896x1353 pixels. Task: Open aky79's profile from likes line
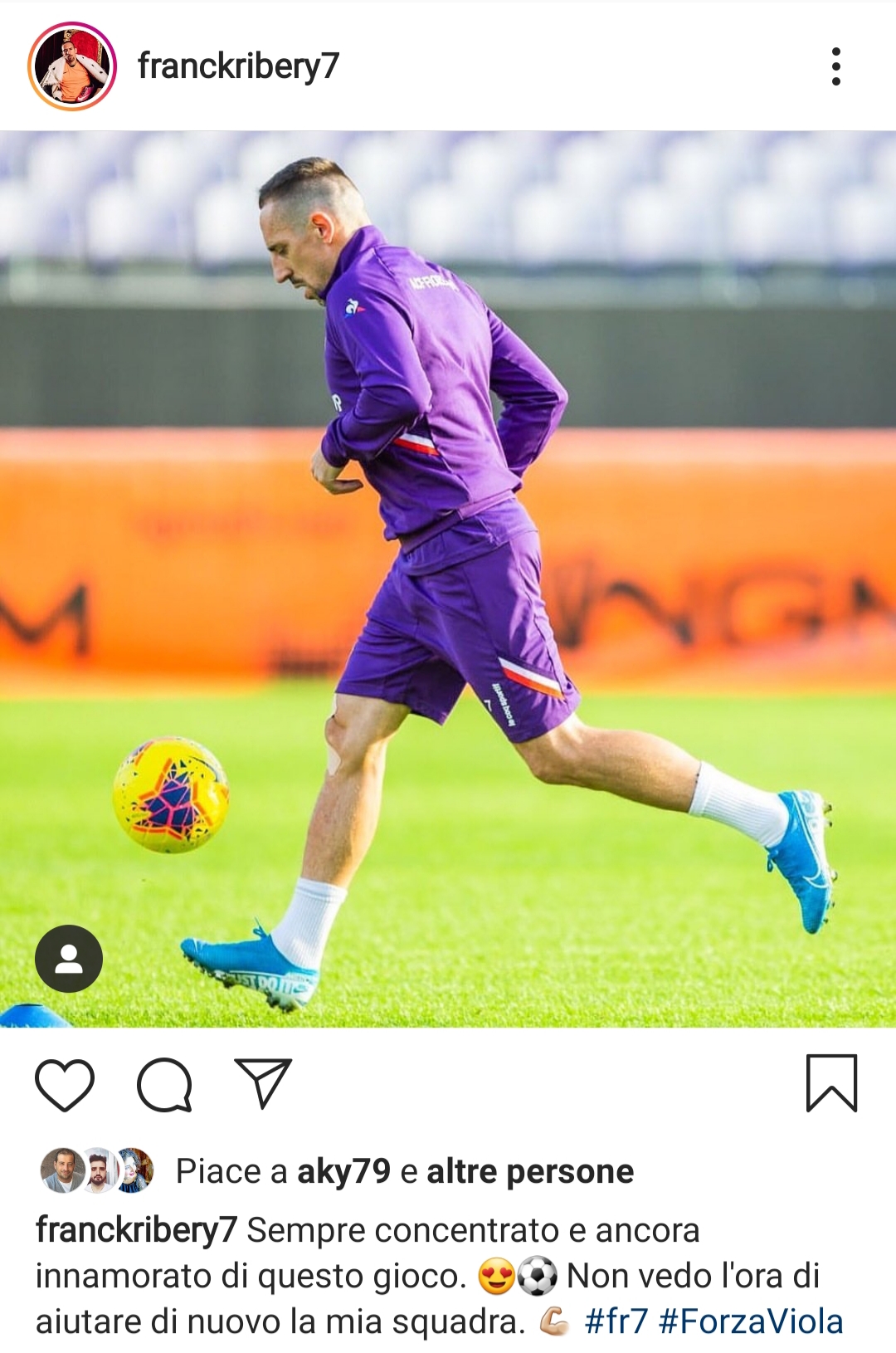click(343, 1171)
